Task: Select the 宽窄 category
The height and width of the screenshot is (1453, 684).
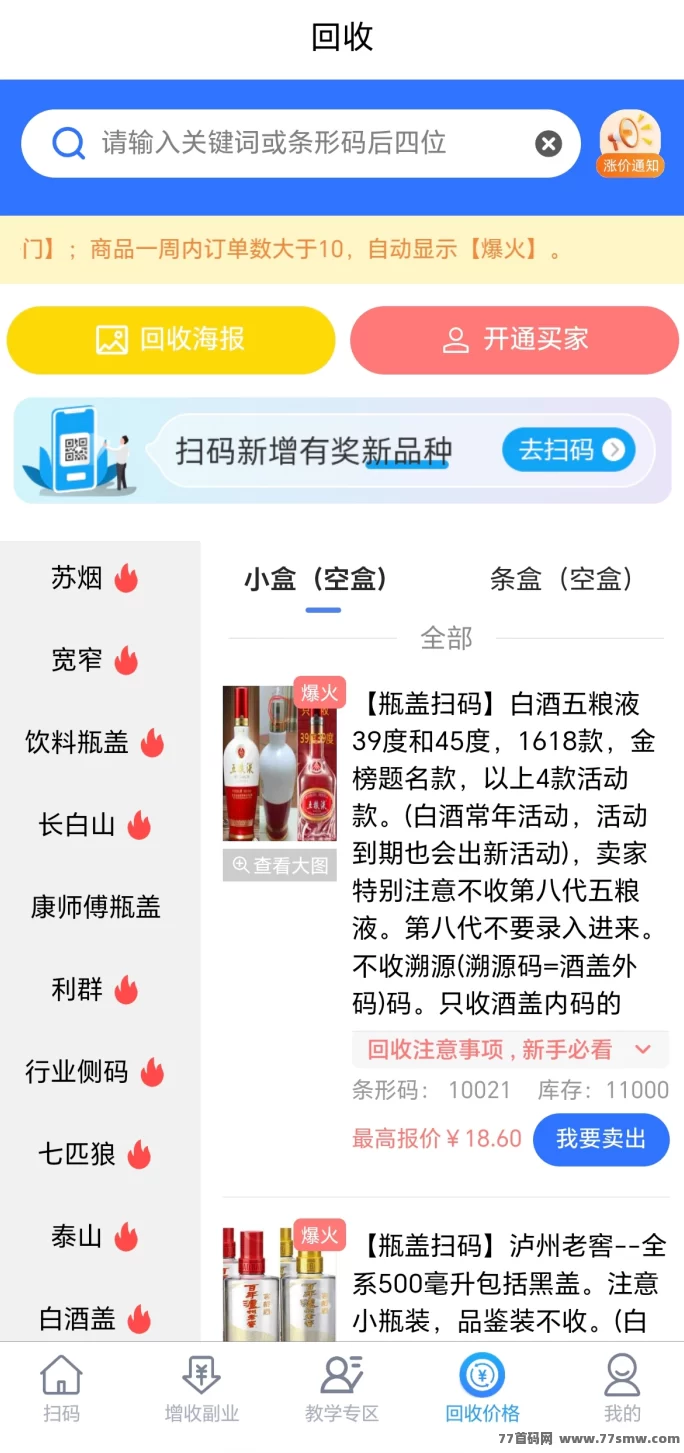Action: point(94,660)
